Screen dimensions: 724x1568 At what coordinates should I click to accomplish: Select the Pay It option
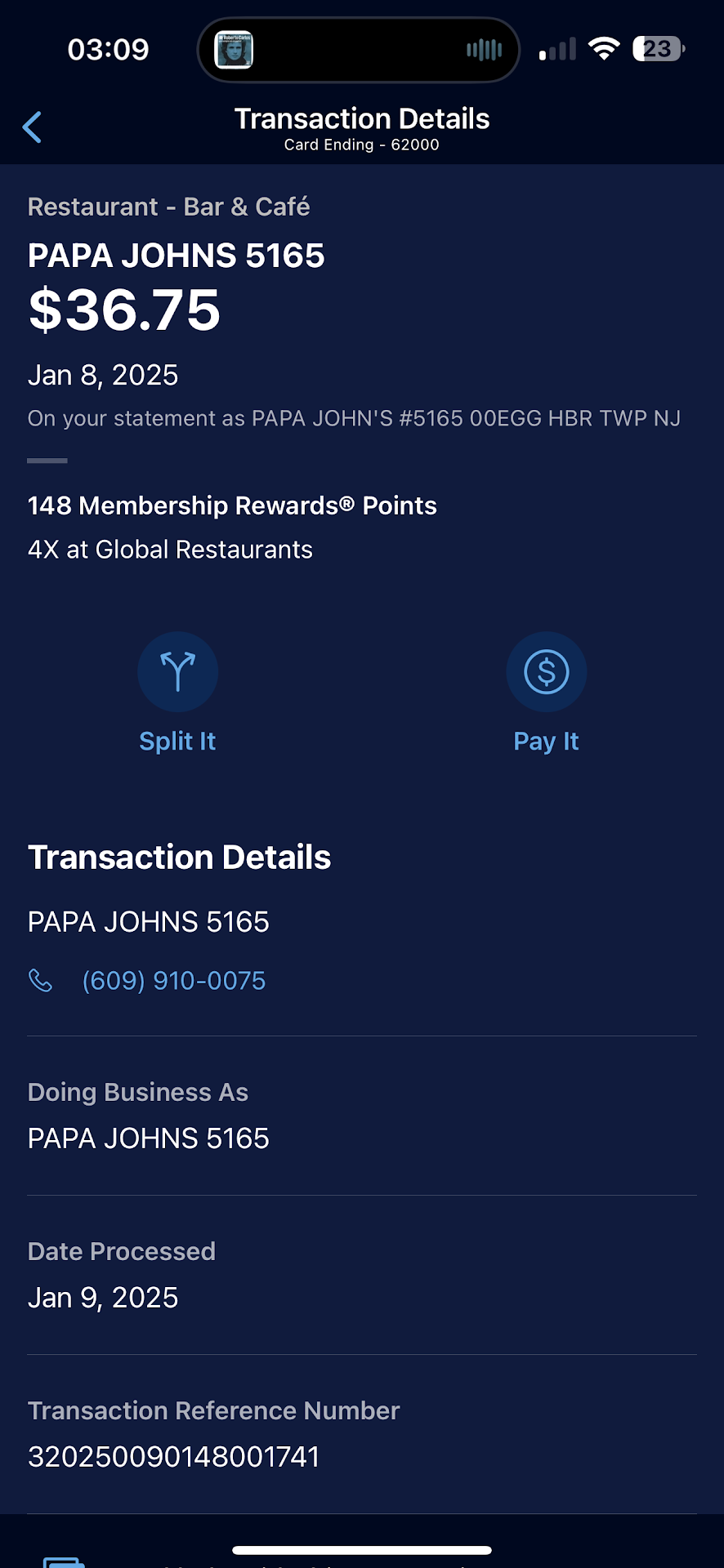tap(546, 672)
